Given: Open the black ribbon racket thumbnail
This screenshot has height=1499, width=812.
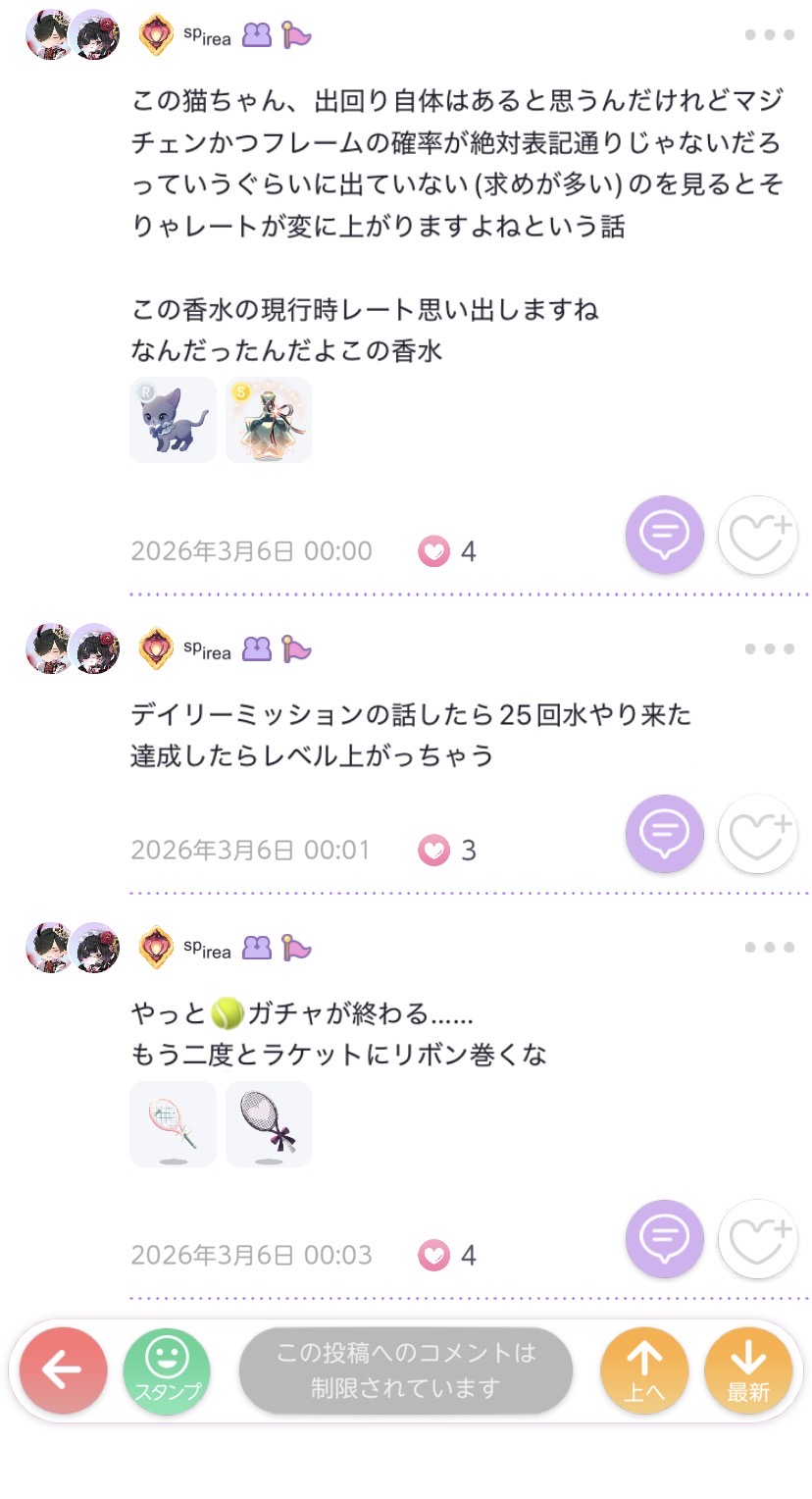Looking at the screenshot, I should tap(269, 1124).
